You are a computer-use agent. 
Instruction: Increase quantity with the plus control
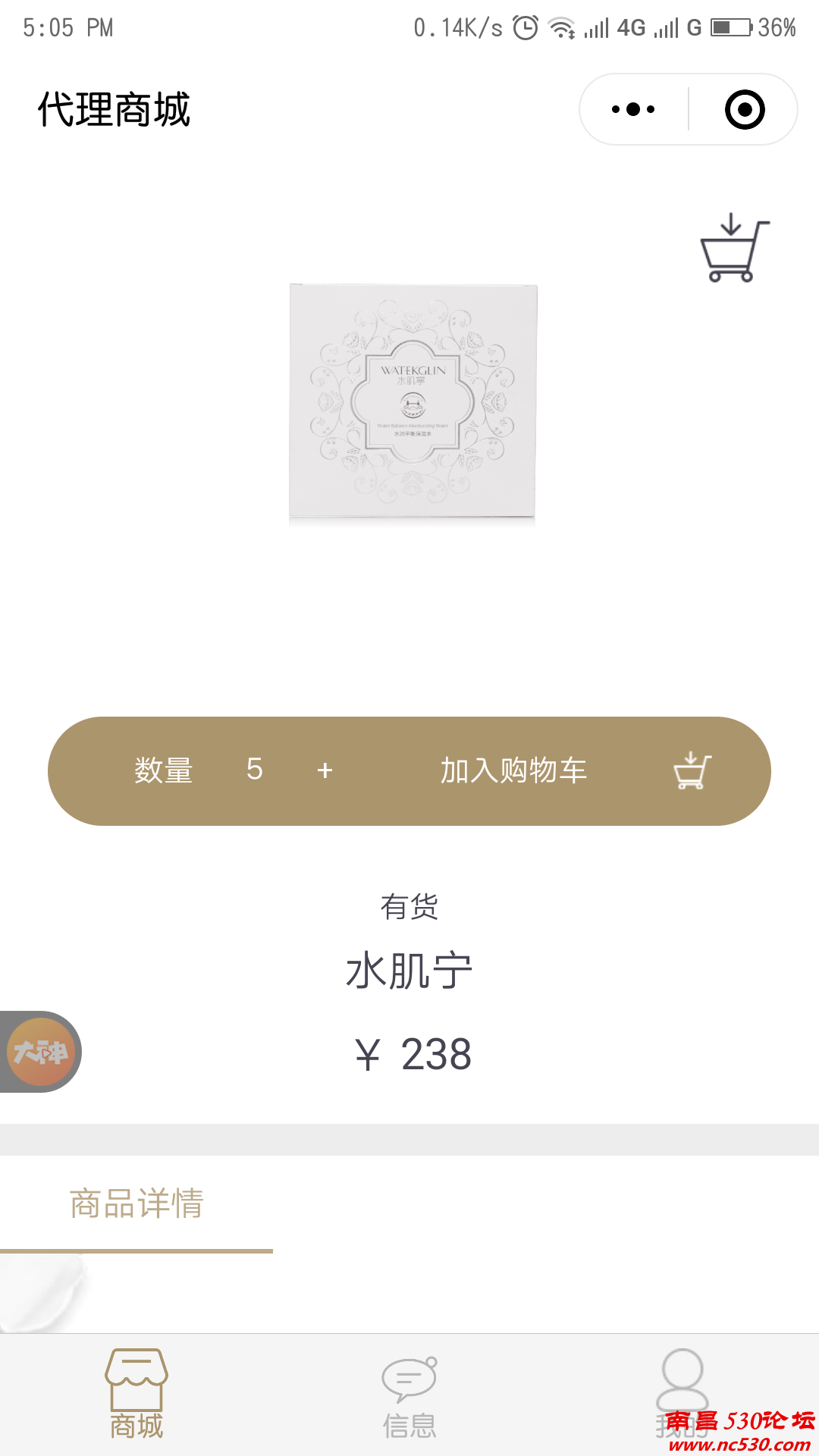[325, 770]
